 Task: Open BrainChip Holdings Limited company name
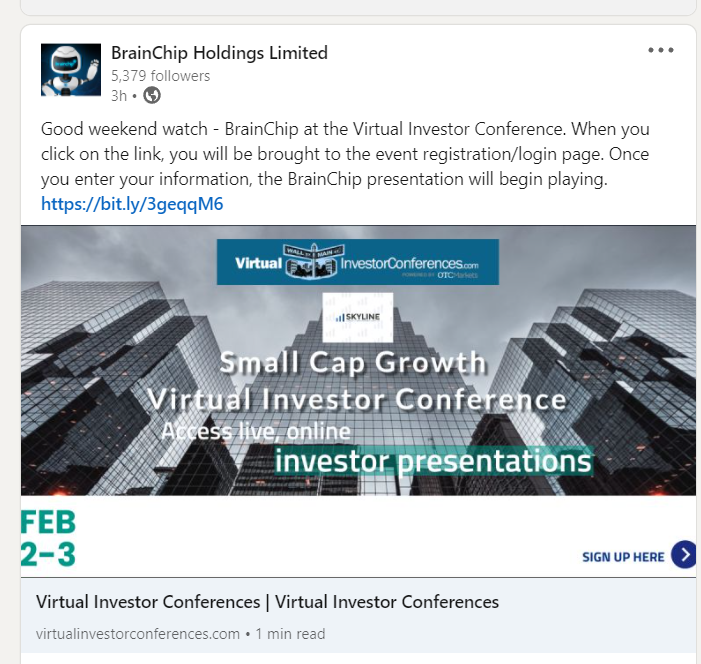tap(219, 53)
